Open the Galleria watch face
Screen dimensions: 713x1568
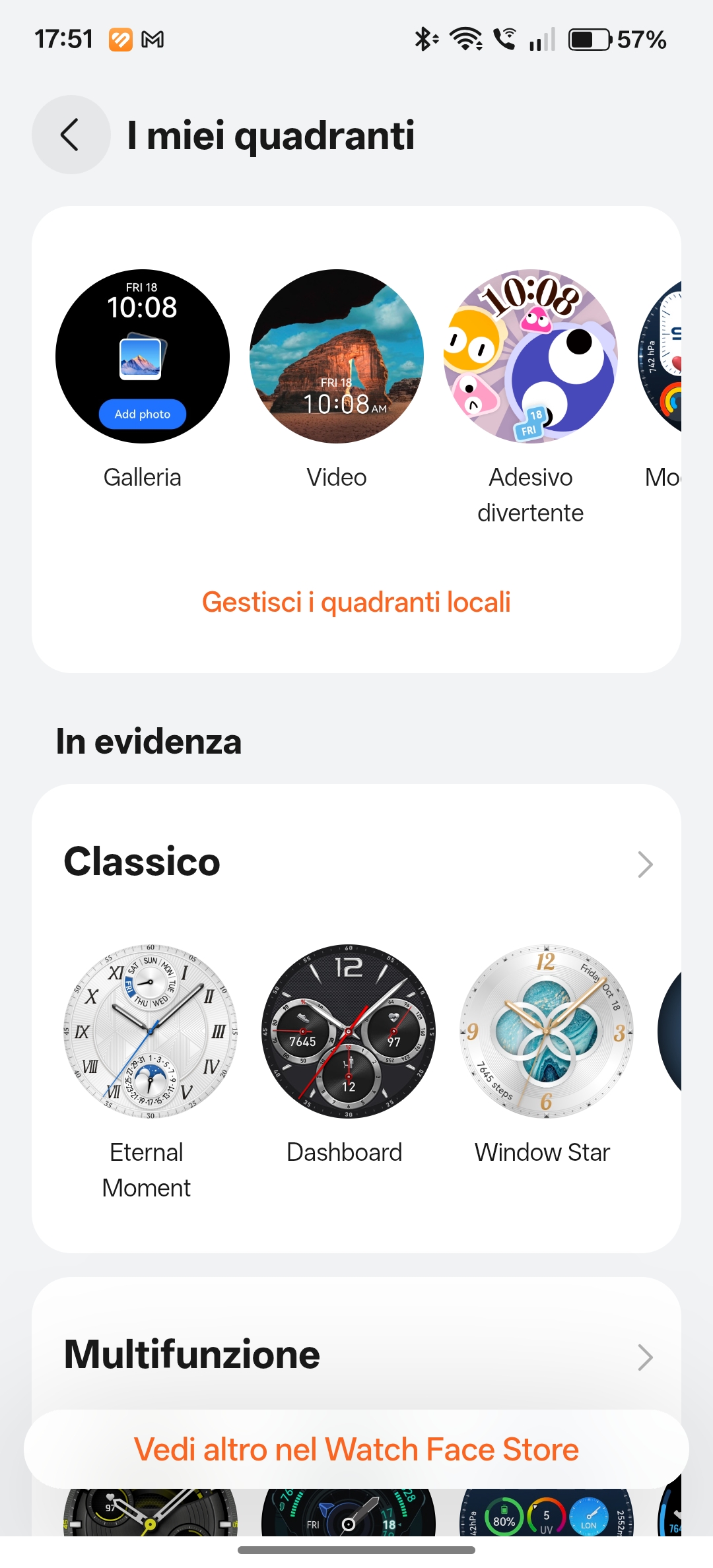(x=143, y=356)
